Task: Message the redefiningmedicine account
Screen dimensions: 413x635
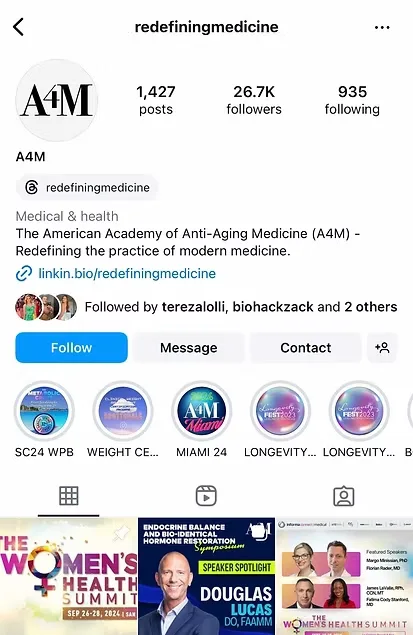Action: (x=188, y=347)
